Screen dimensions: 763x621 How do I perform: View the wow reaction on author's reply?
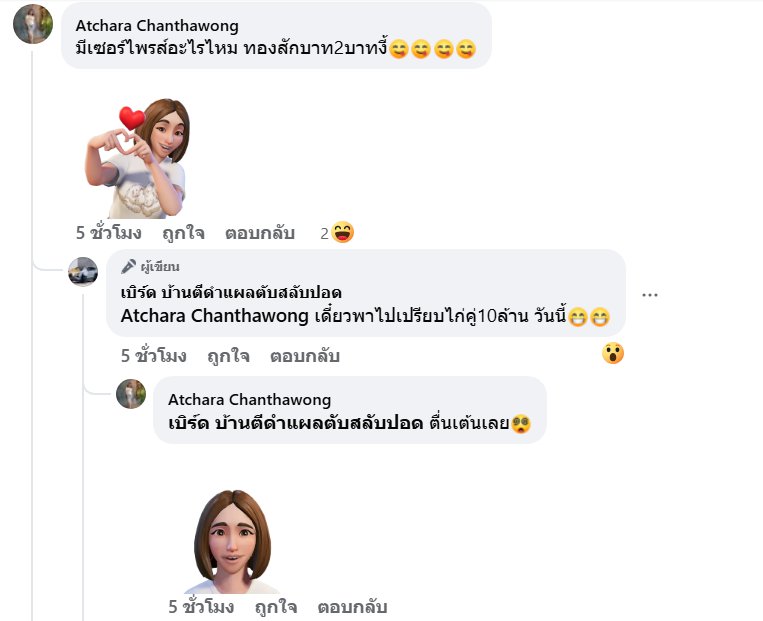pos(613,353)
